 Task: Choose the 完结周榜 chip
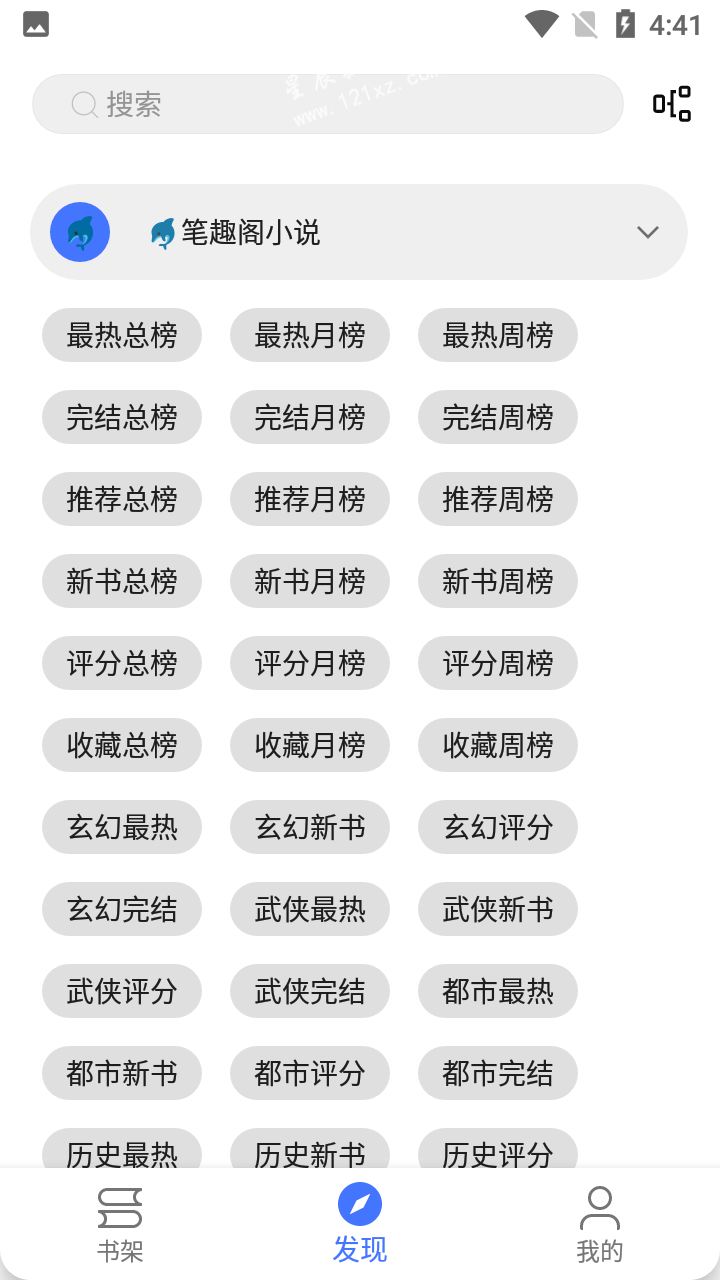click(498, 417)
